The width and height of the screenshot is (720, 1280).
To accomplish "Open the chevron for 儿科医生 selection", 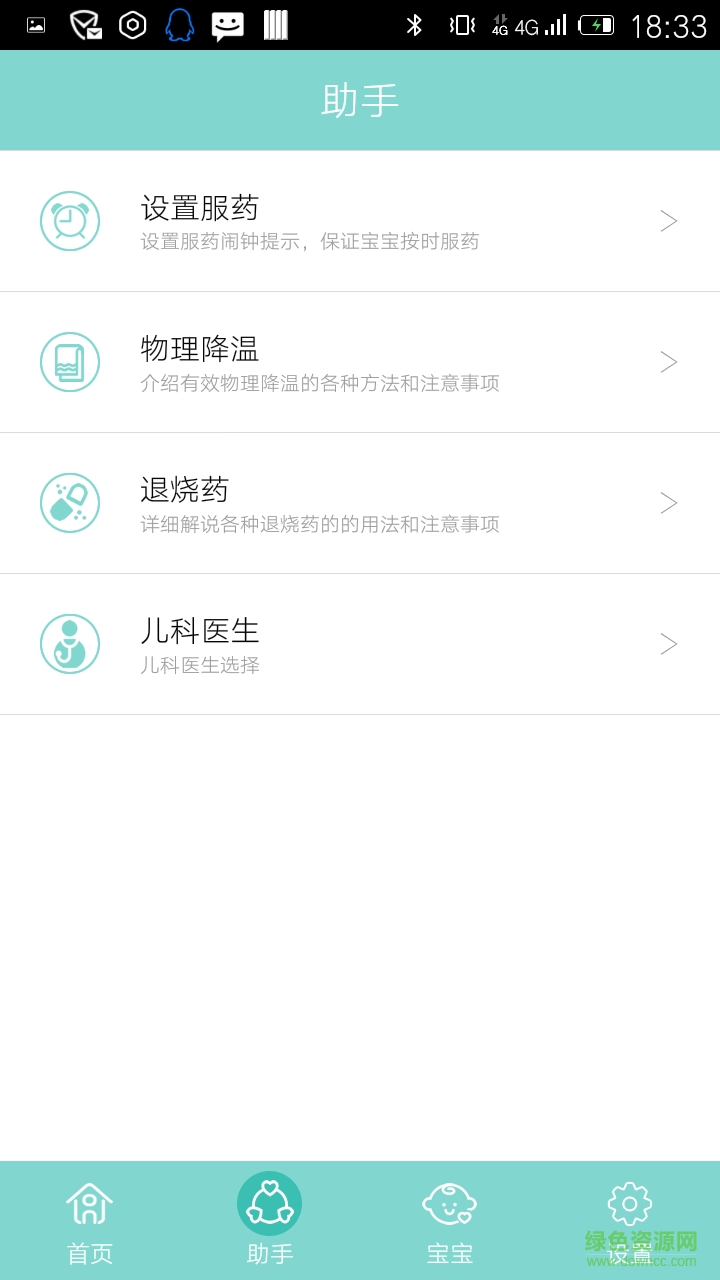I will [x=667, y=643].
